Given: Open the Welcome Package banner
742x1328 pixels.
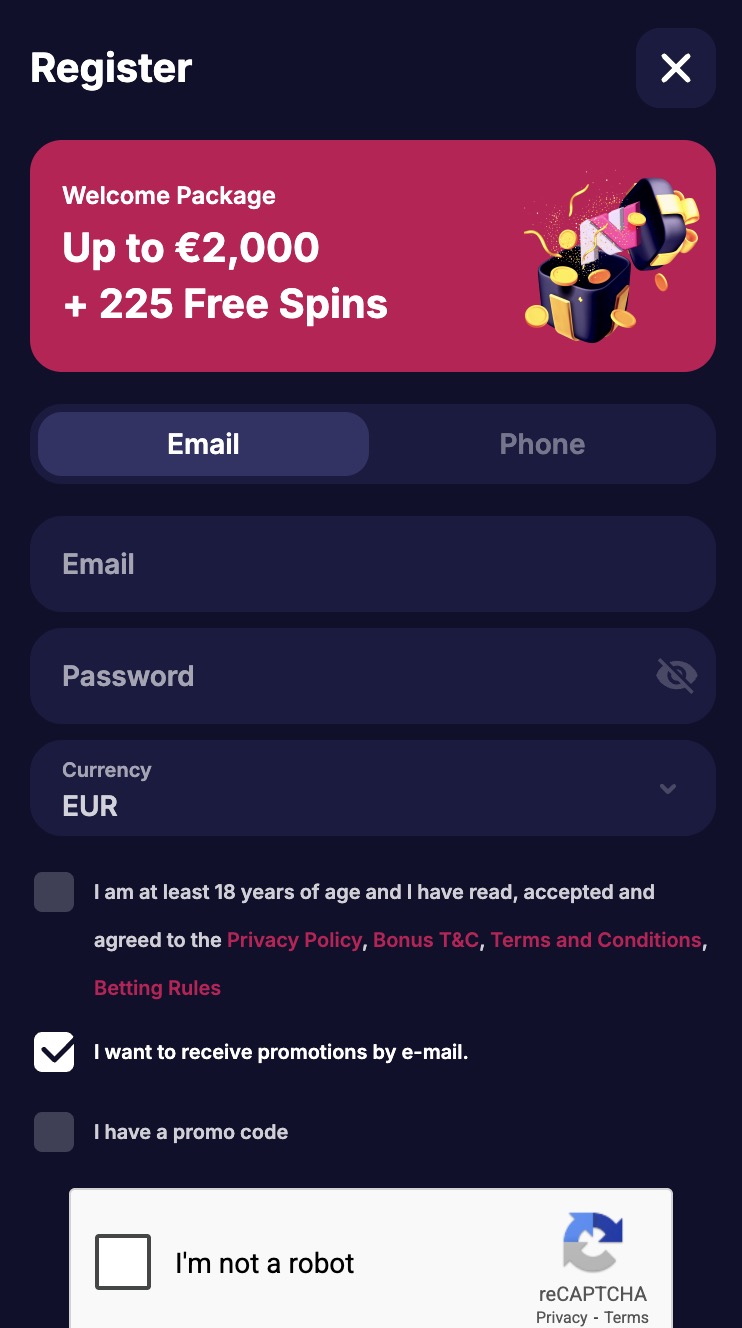Looking at the screenshot, I should [372, 256].
